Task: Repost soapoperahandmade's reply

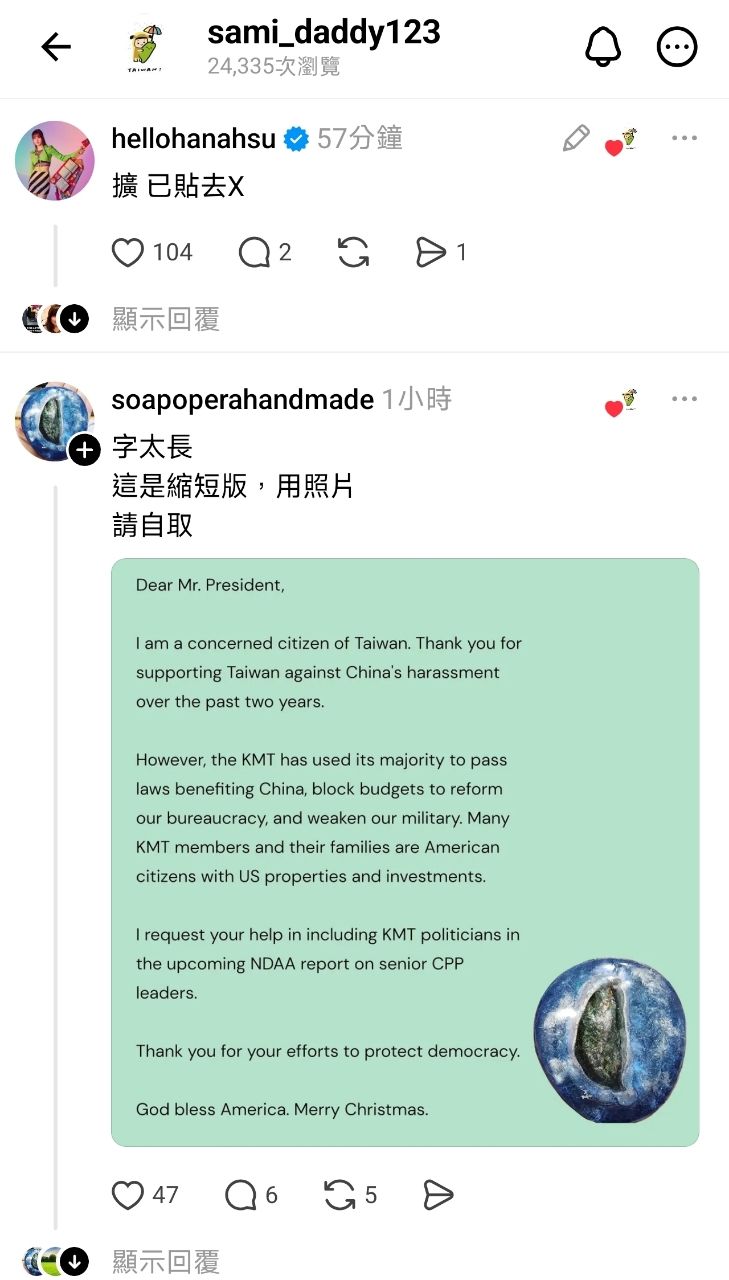Action: point(340,1194)
